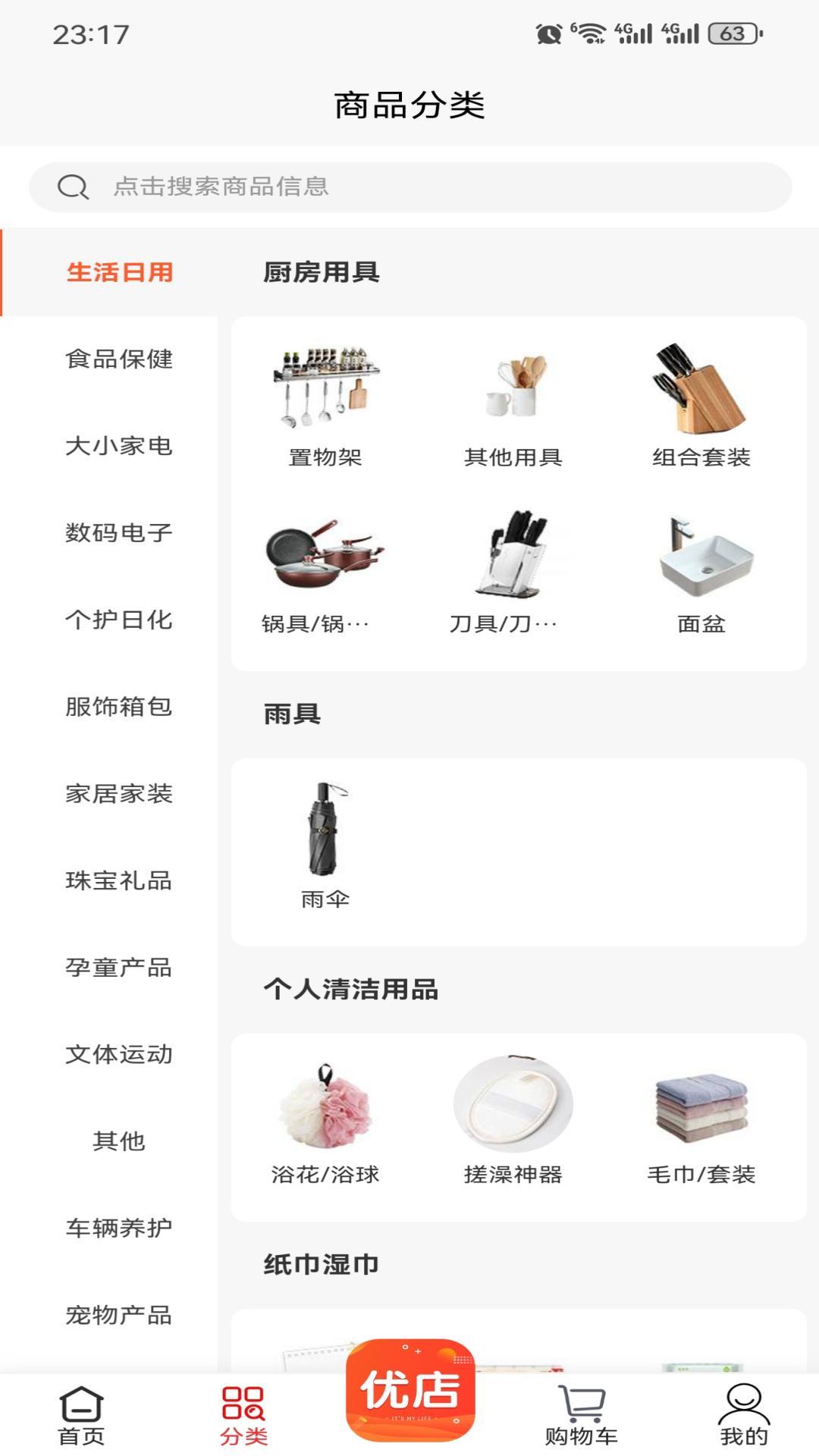Switch to the 我的 profile tab
The height and width of the screenshot is (1456, 819).
[x=744, y=1415]
